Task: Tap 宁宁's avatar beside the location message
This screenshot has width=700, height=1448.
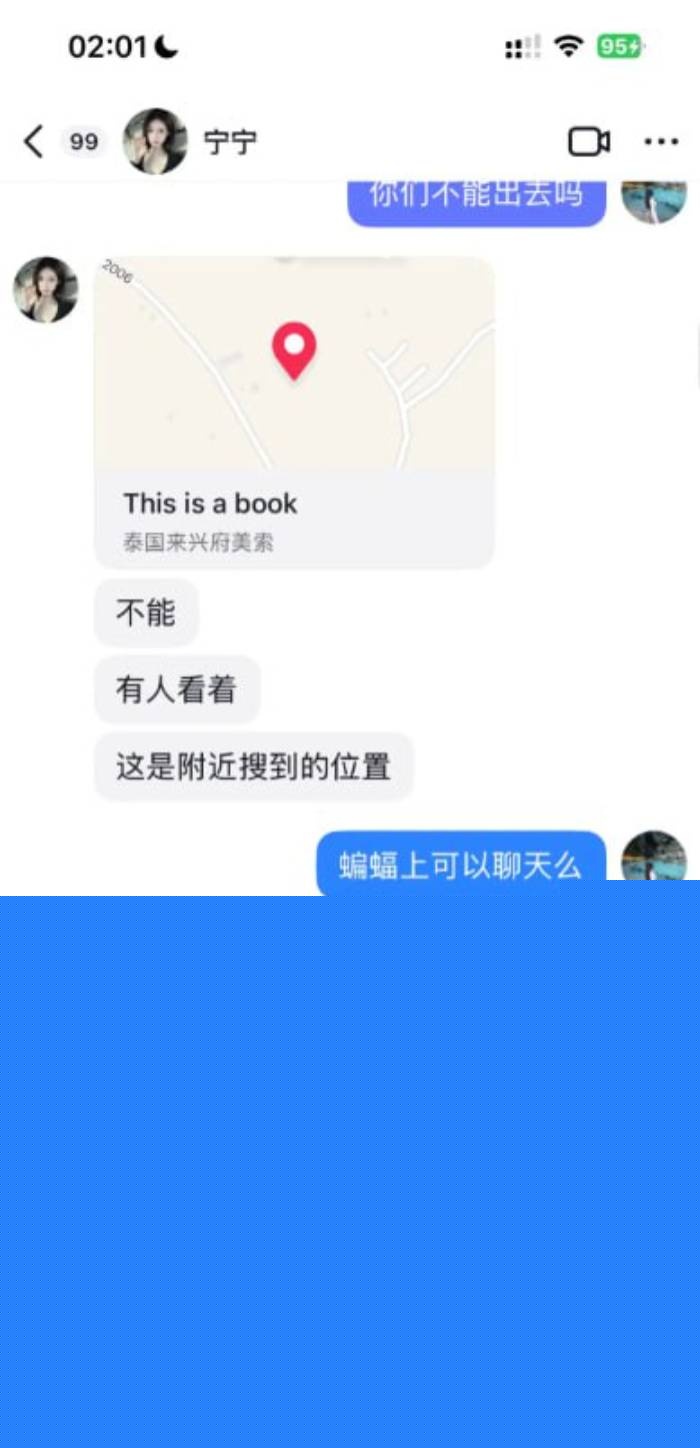Action: [45, 290]
